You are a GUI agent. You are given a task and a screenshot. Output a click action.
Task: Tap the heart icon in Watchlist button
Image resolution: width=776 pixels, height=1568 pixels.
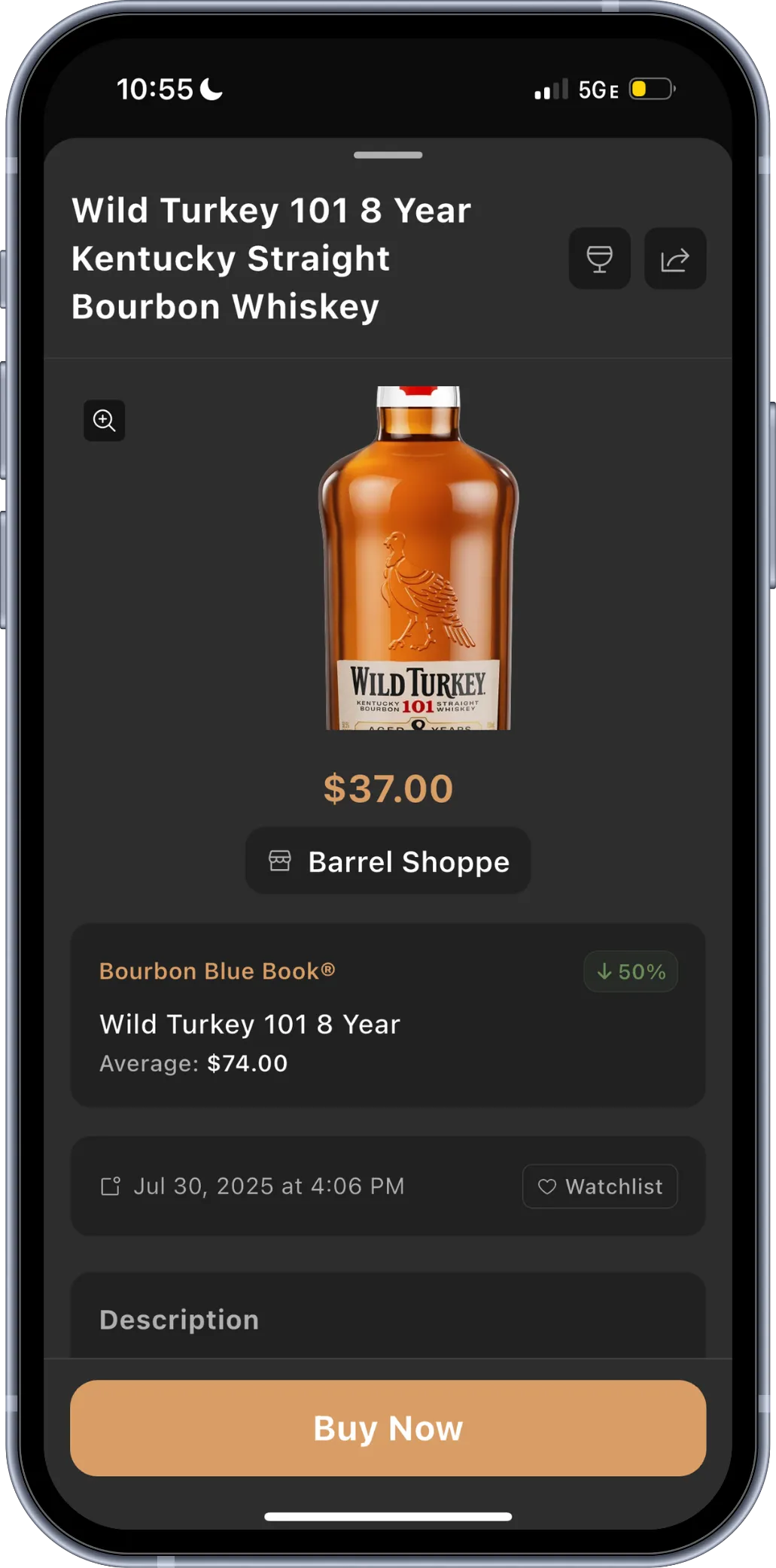click(x=547, y=1186)
